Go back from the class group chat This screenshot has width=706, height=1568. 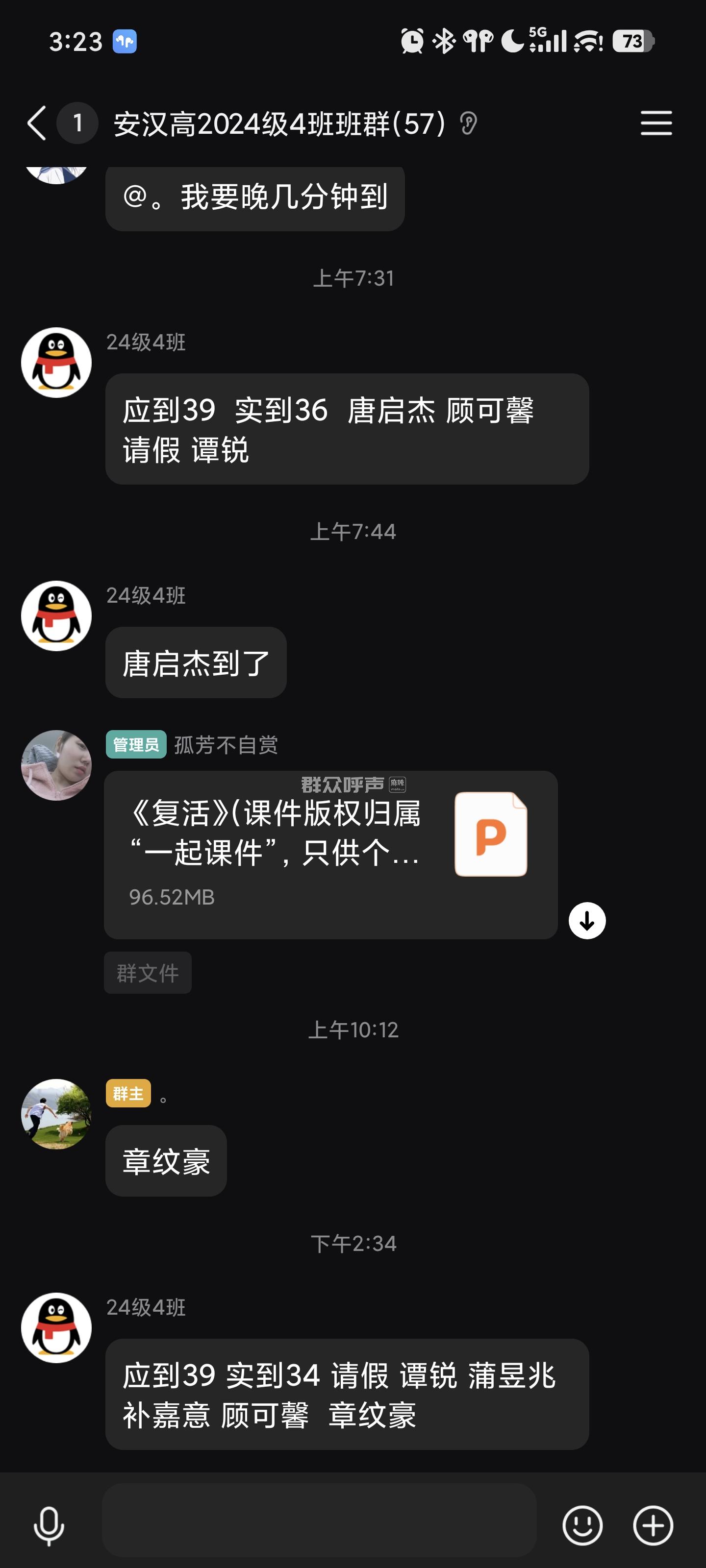click(37, 123)
